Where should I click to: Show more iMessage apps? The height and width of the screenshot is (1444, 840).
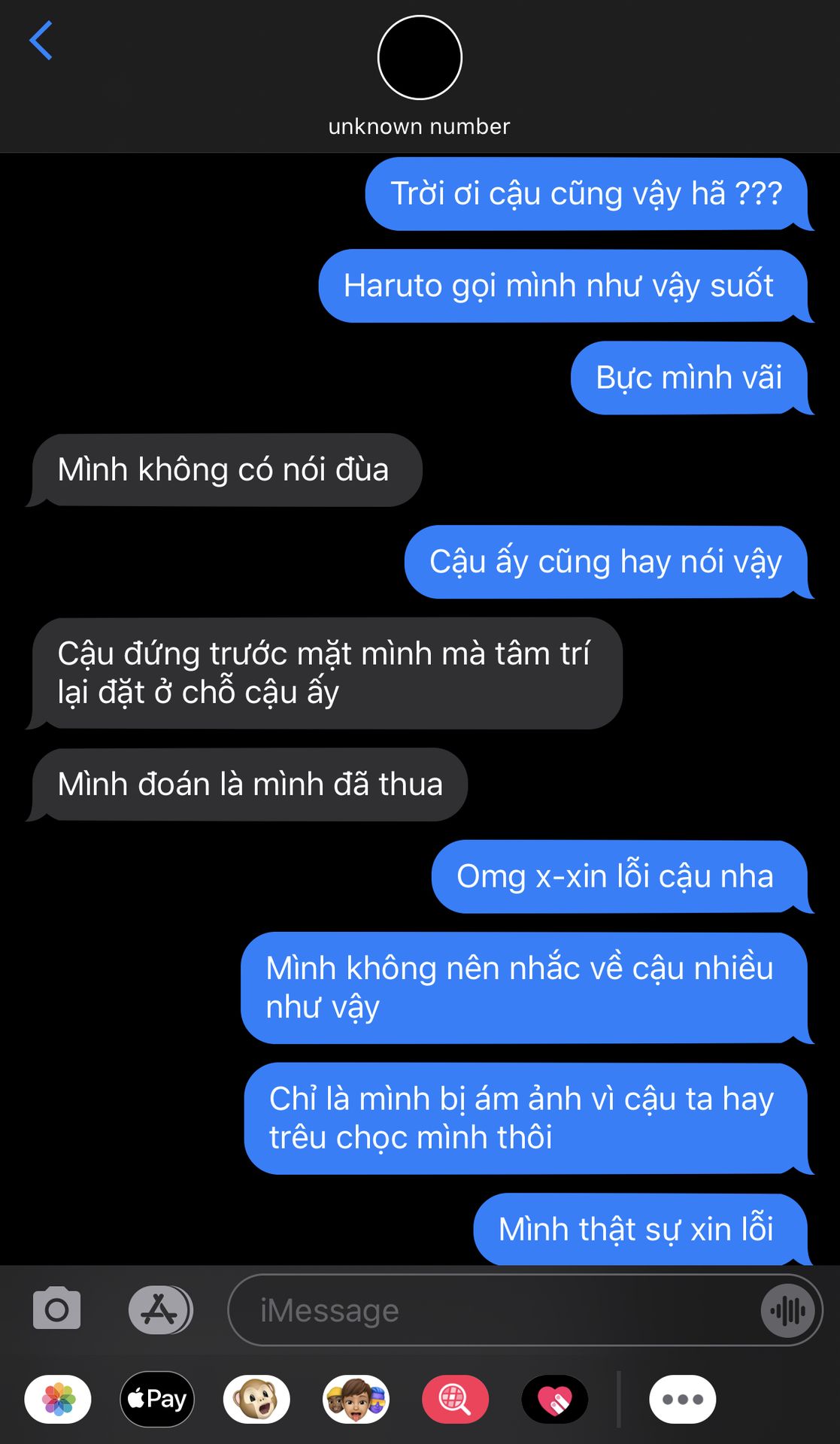point(682,1400)
